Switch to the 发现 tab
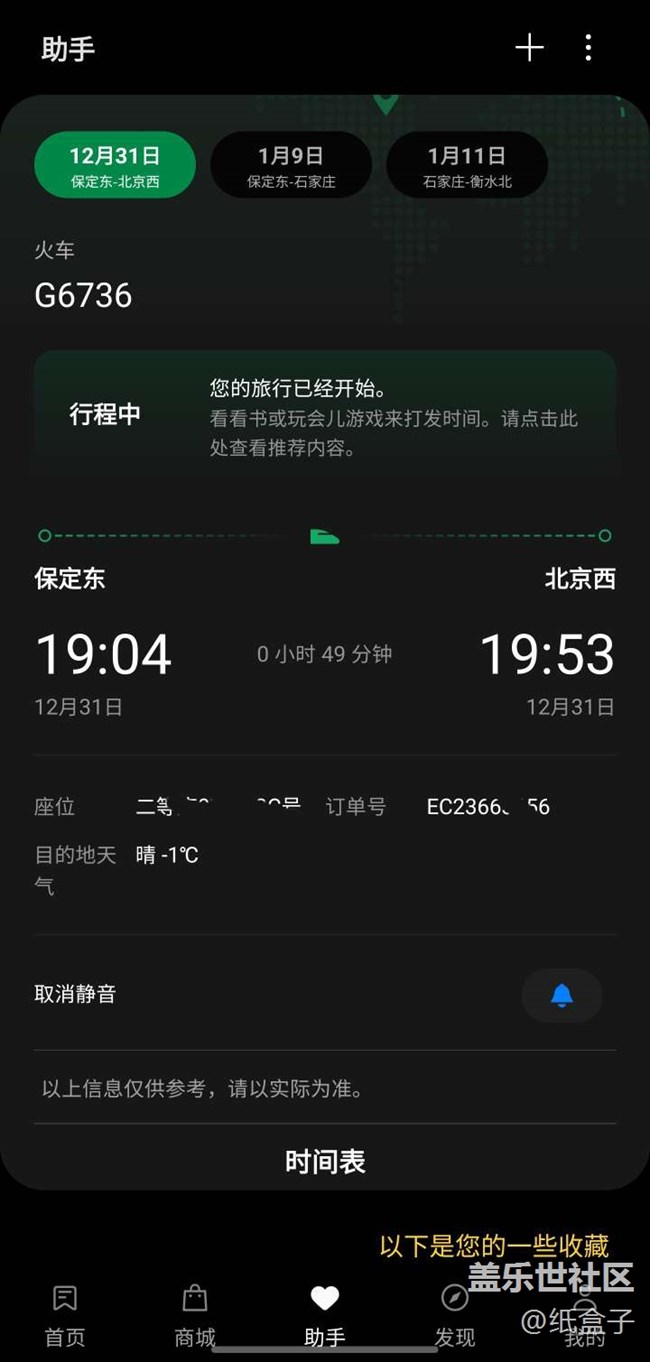Viewport: 650px width, 1362px height. [455, 1314]
